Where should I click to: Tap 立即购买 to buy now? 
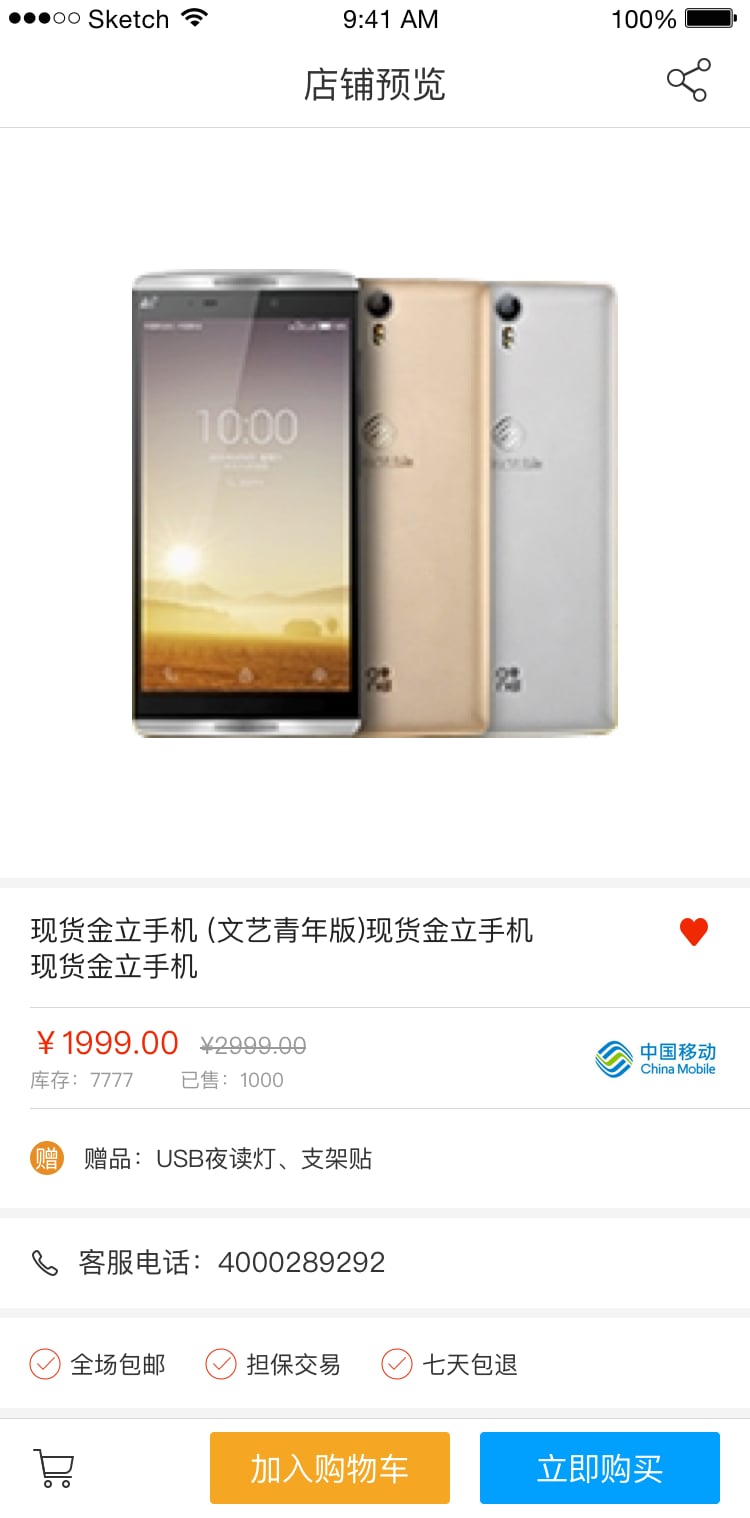(x=599, y=1468)
